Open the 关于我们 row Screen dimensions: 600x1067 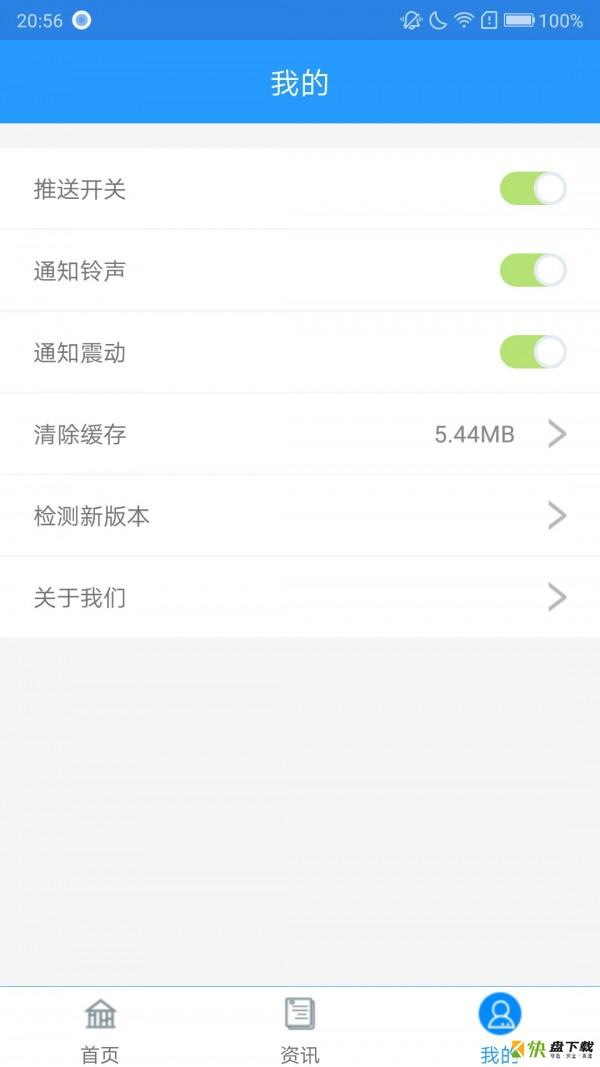pyautogui.click(x=300, y=598)
